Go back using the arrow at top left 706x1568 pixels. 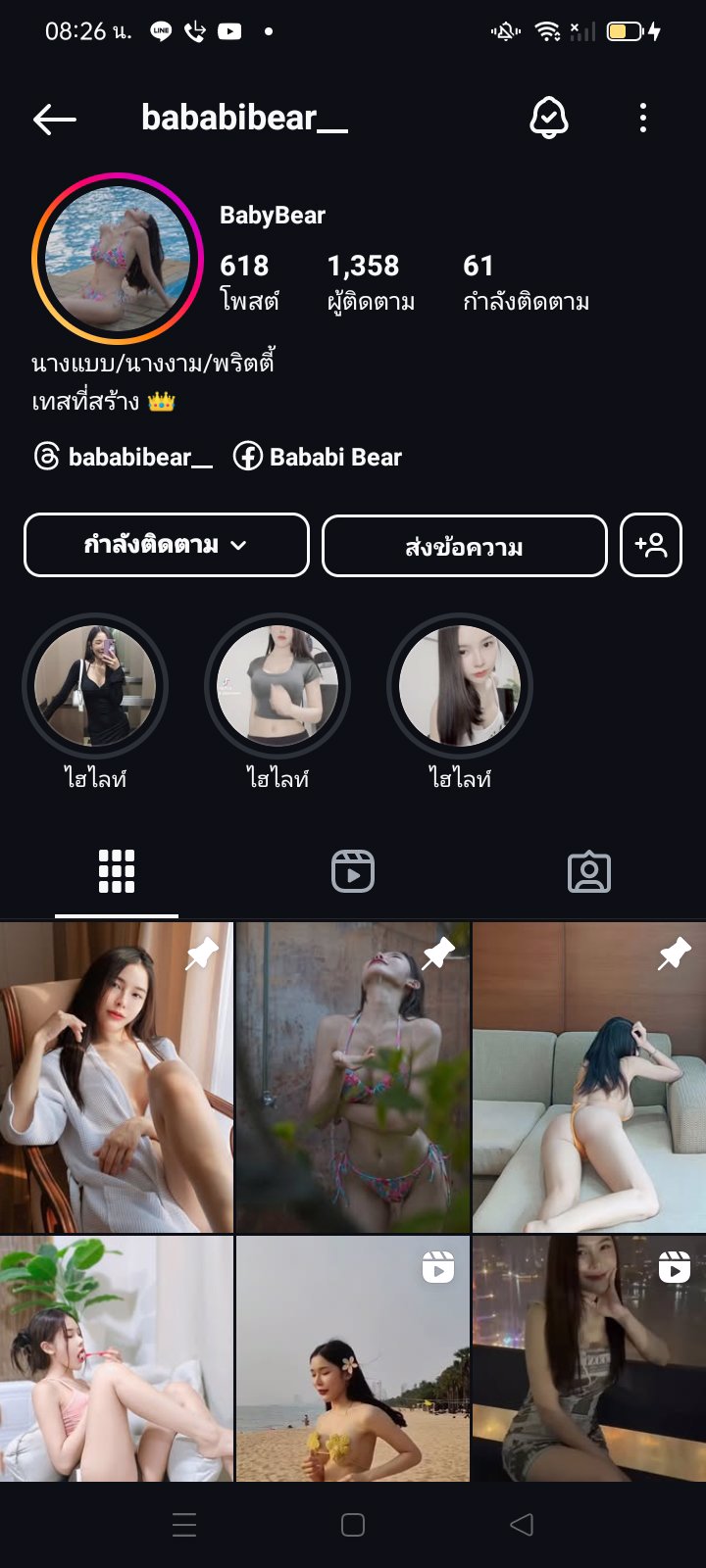tap(54, 118)
